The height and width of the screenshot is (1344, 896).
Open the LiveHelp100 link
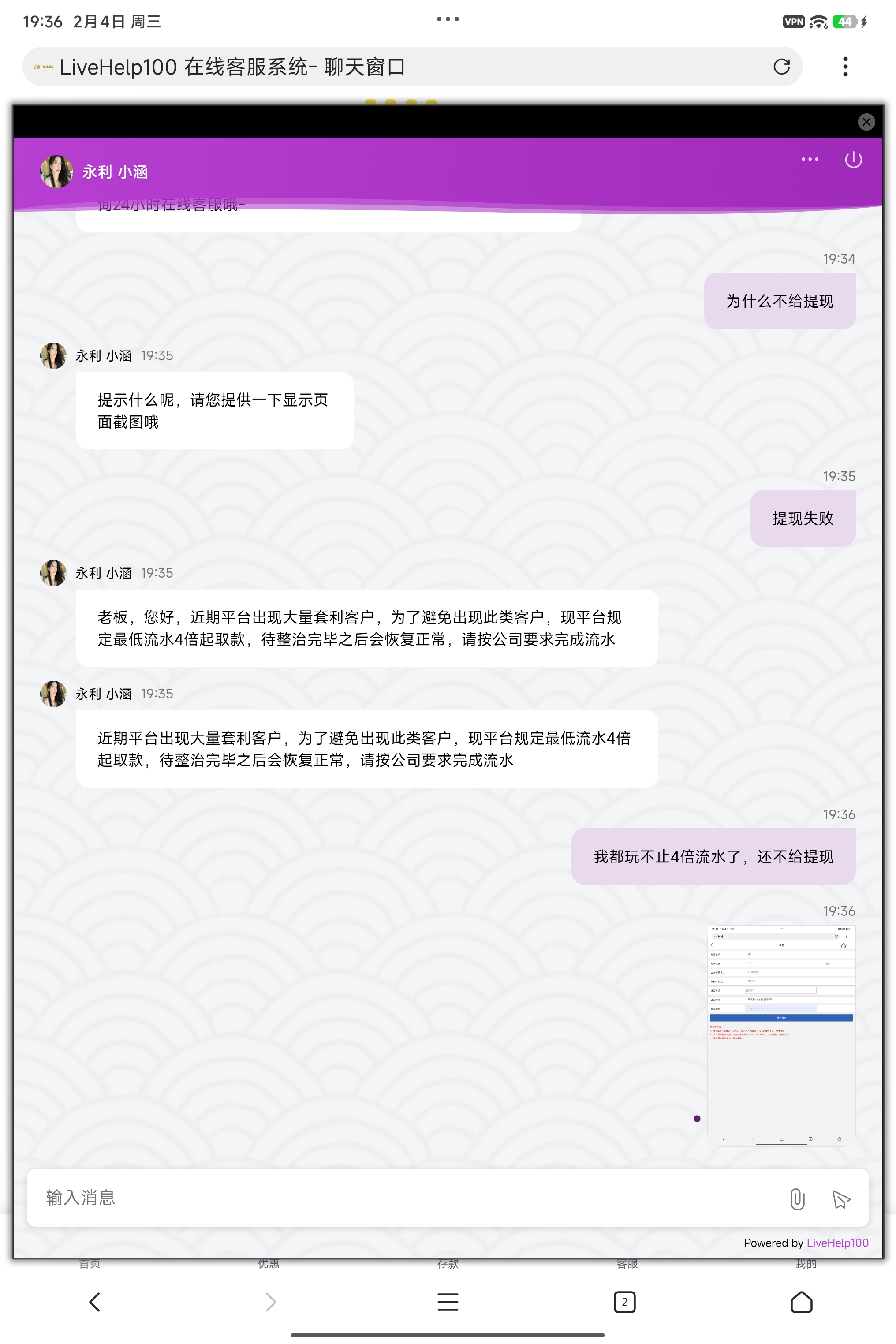(x=837, y=1243)
